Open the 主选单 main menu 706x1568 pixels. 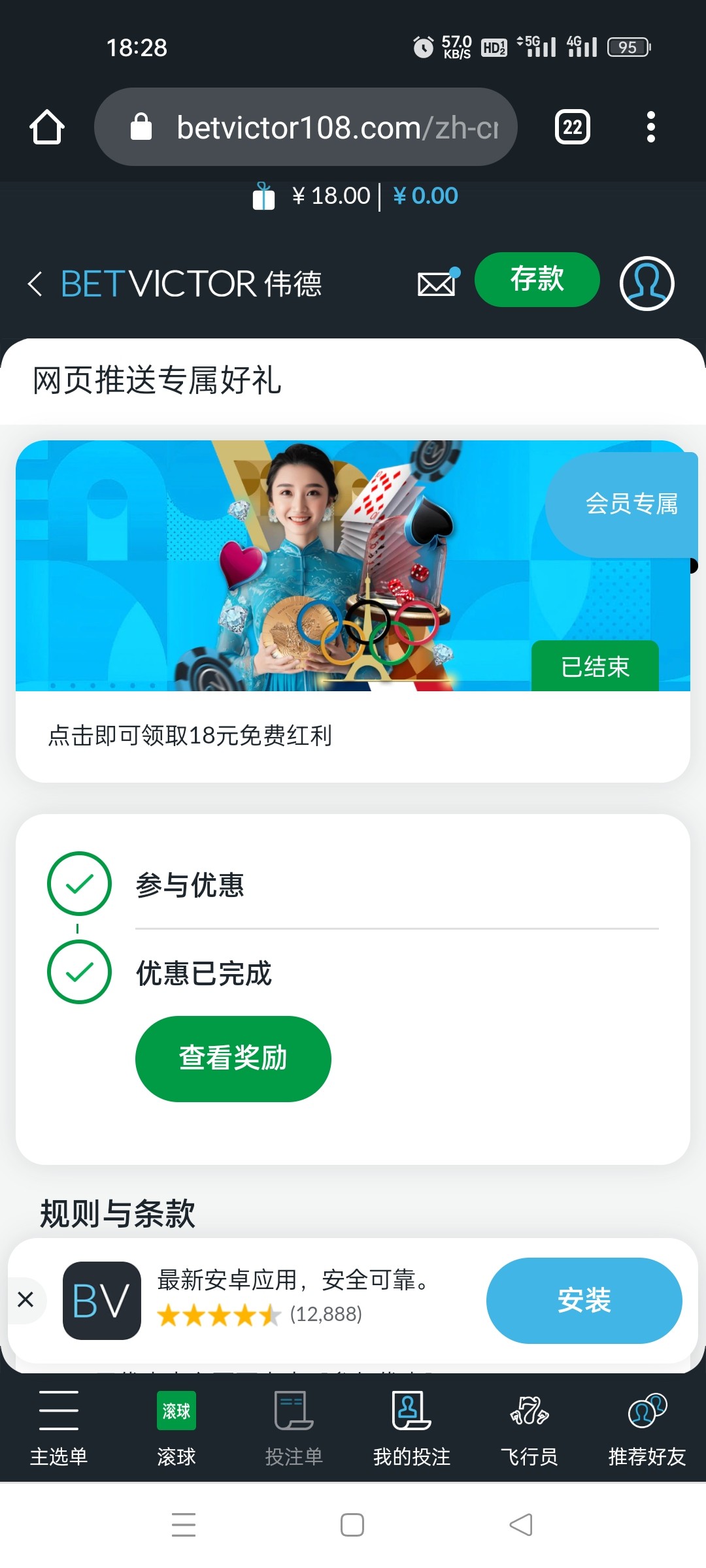pos(59,1428)
